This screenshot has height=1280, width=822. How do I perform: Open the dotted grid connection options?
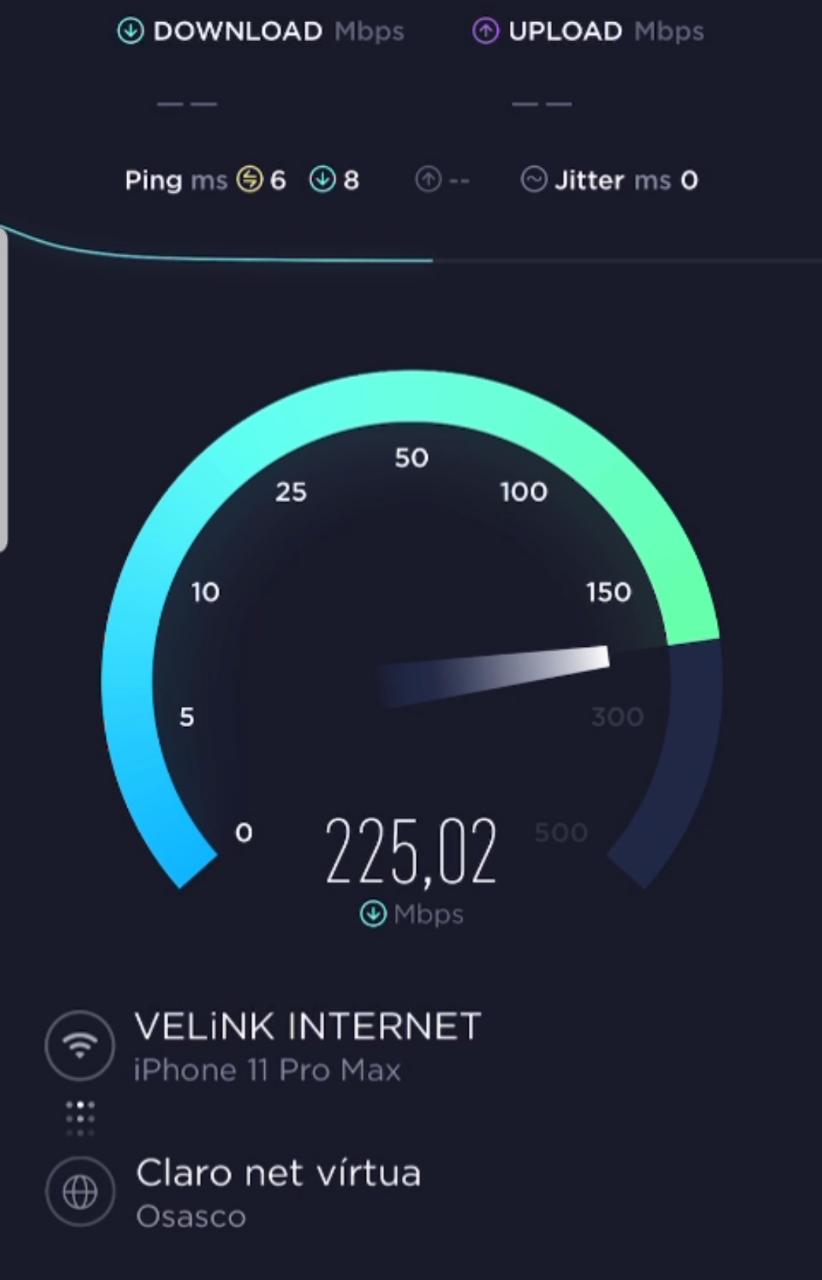click(80, 1116)
